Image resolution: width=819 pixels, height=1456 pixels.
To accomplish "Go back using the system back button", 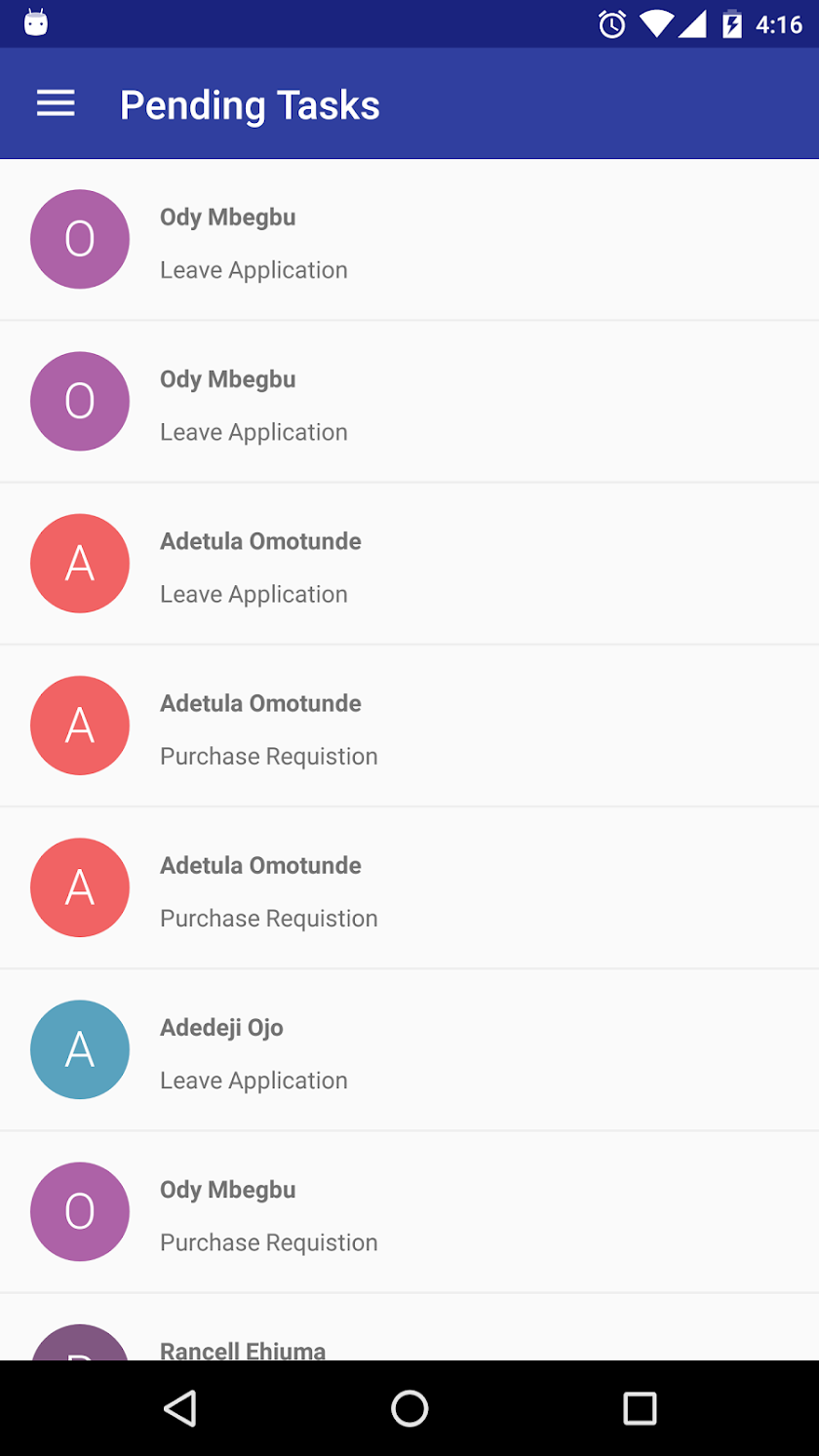I will 180,1408.
